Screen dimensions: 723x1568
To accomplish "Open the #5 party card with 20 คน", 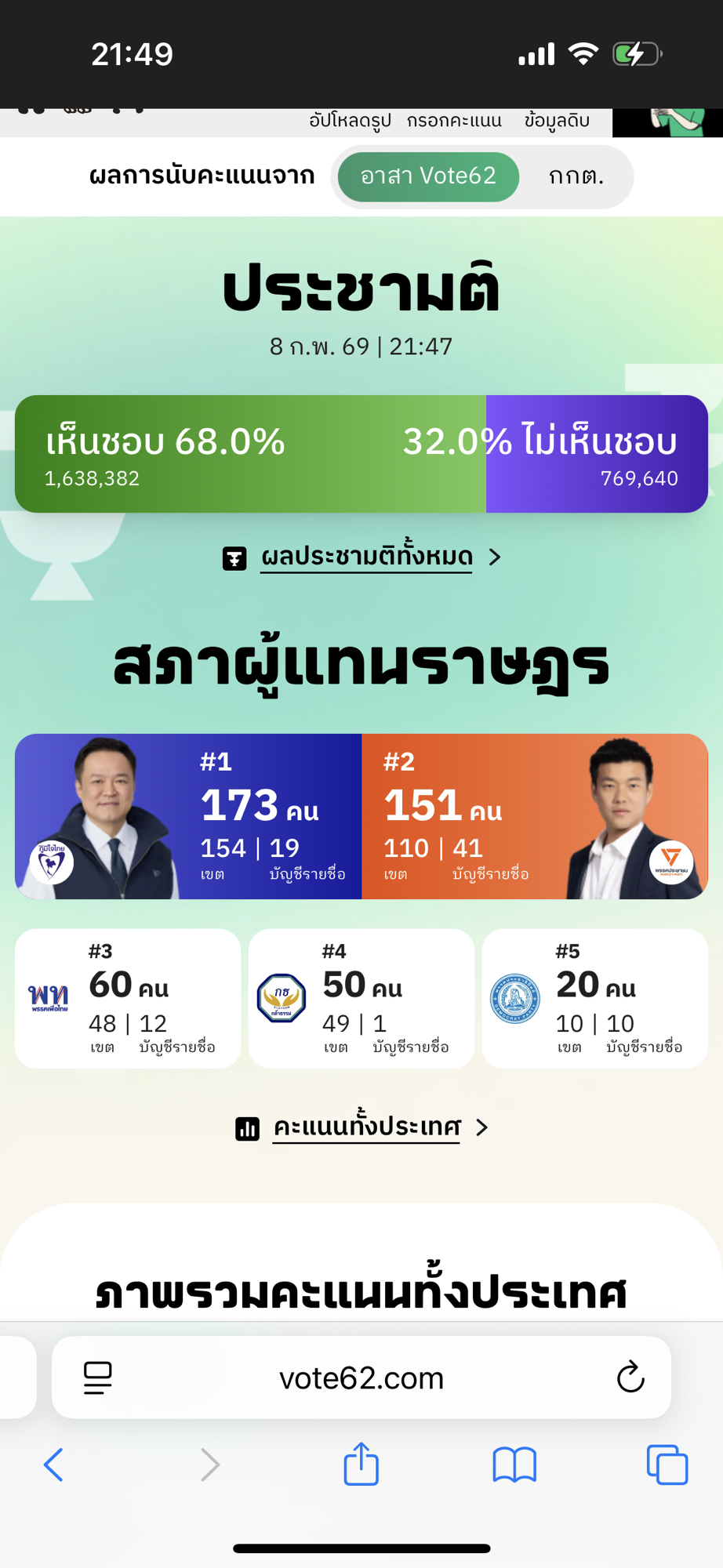I will tap(595, 998).
